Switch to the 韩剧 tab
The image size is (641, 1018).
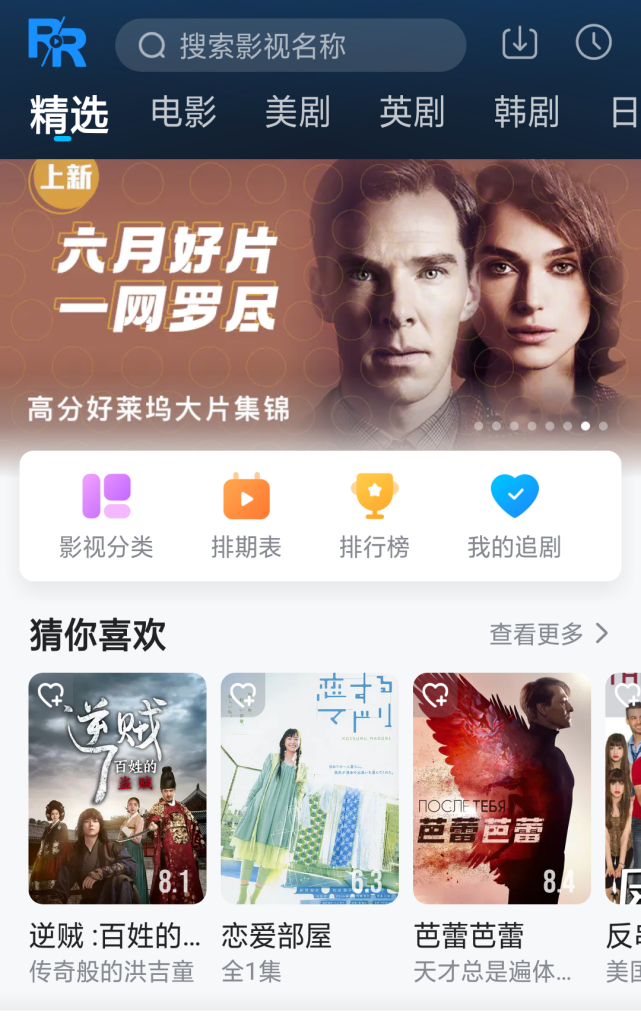click(526, 112)
